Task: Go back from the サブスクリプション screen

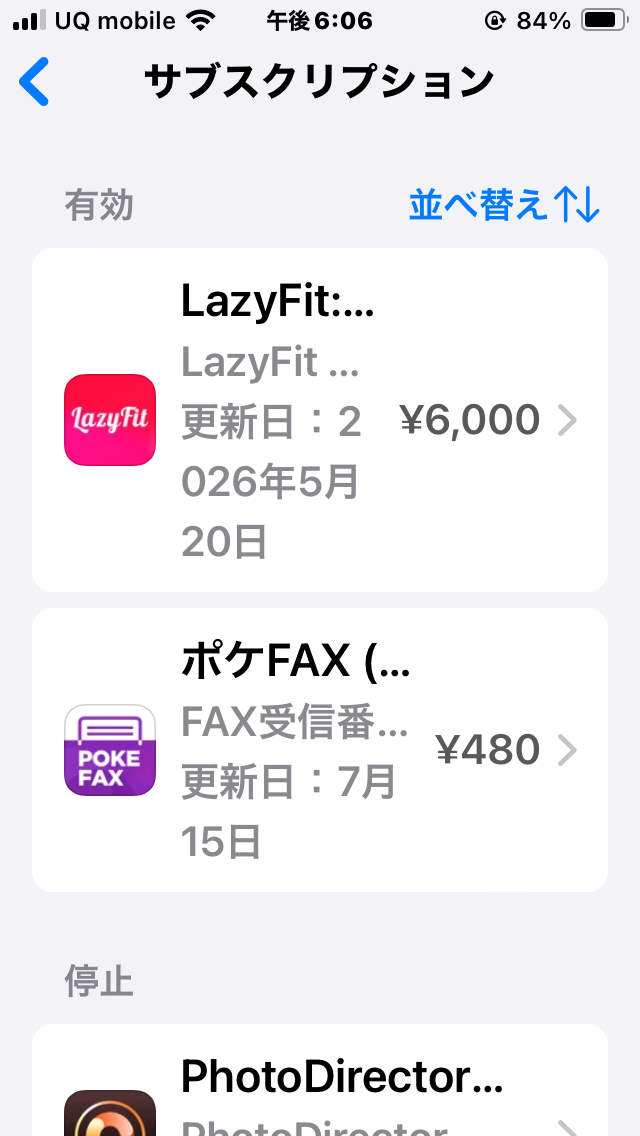Action: point(34,82)
